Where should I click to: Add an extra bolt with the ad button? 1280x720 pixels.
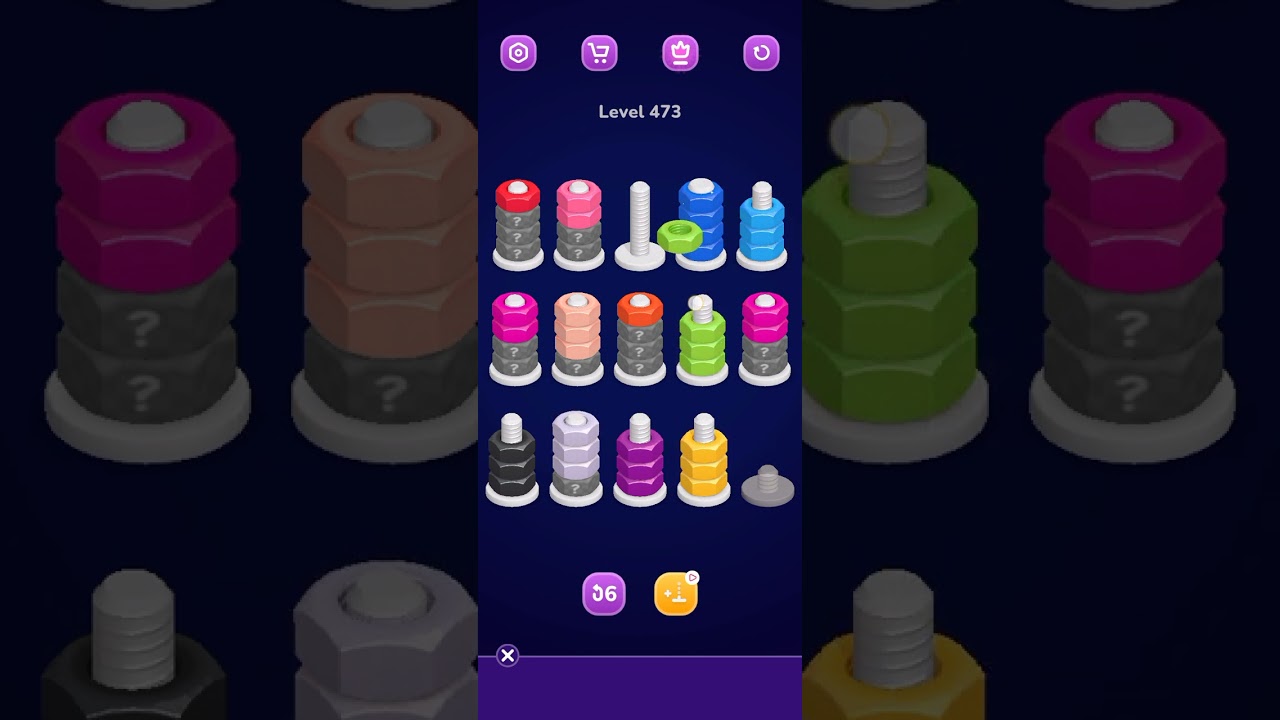[676, 594]
